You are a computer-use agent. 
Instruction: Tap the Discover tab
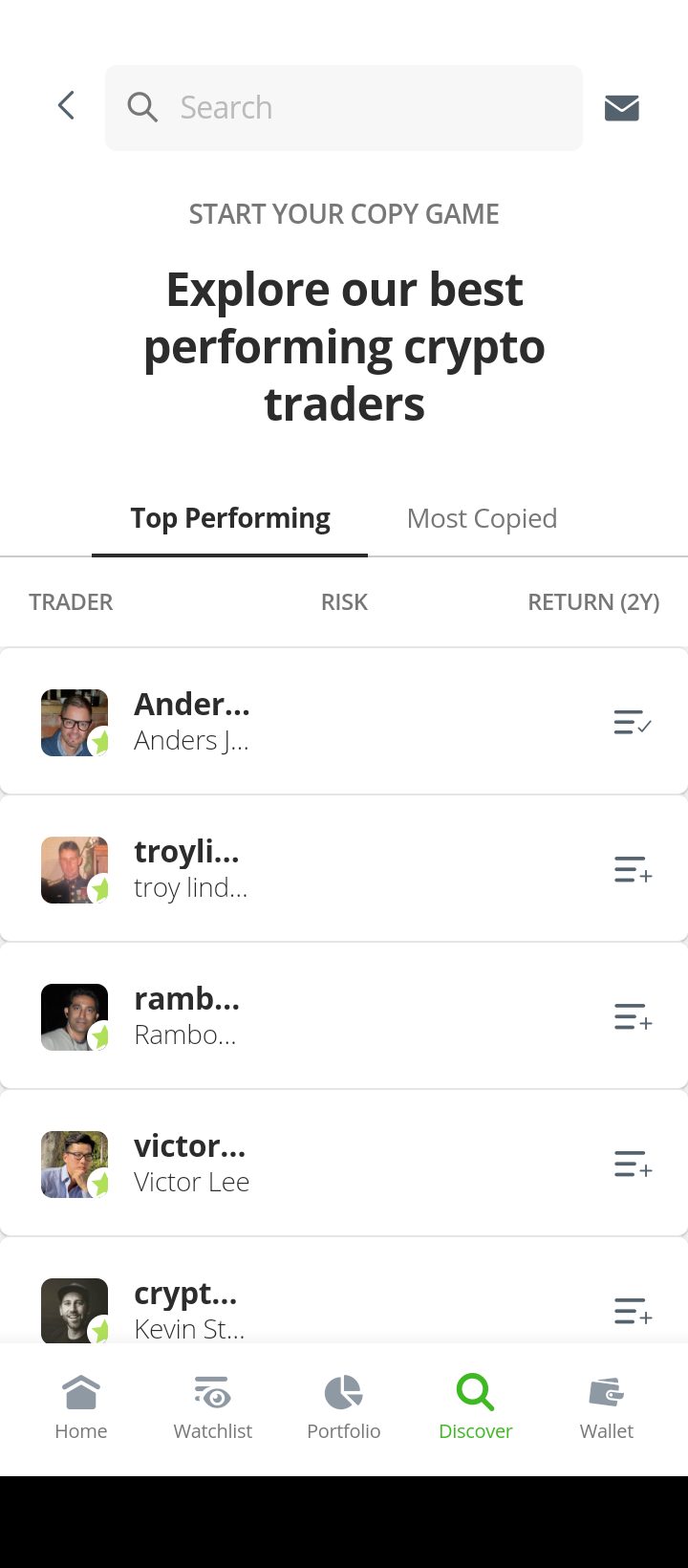tap(476, 1407)
